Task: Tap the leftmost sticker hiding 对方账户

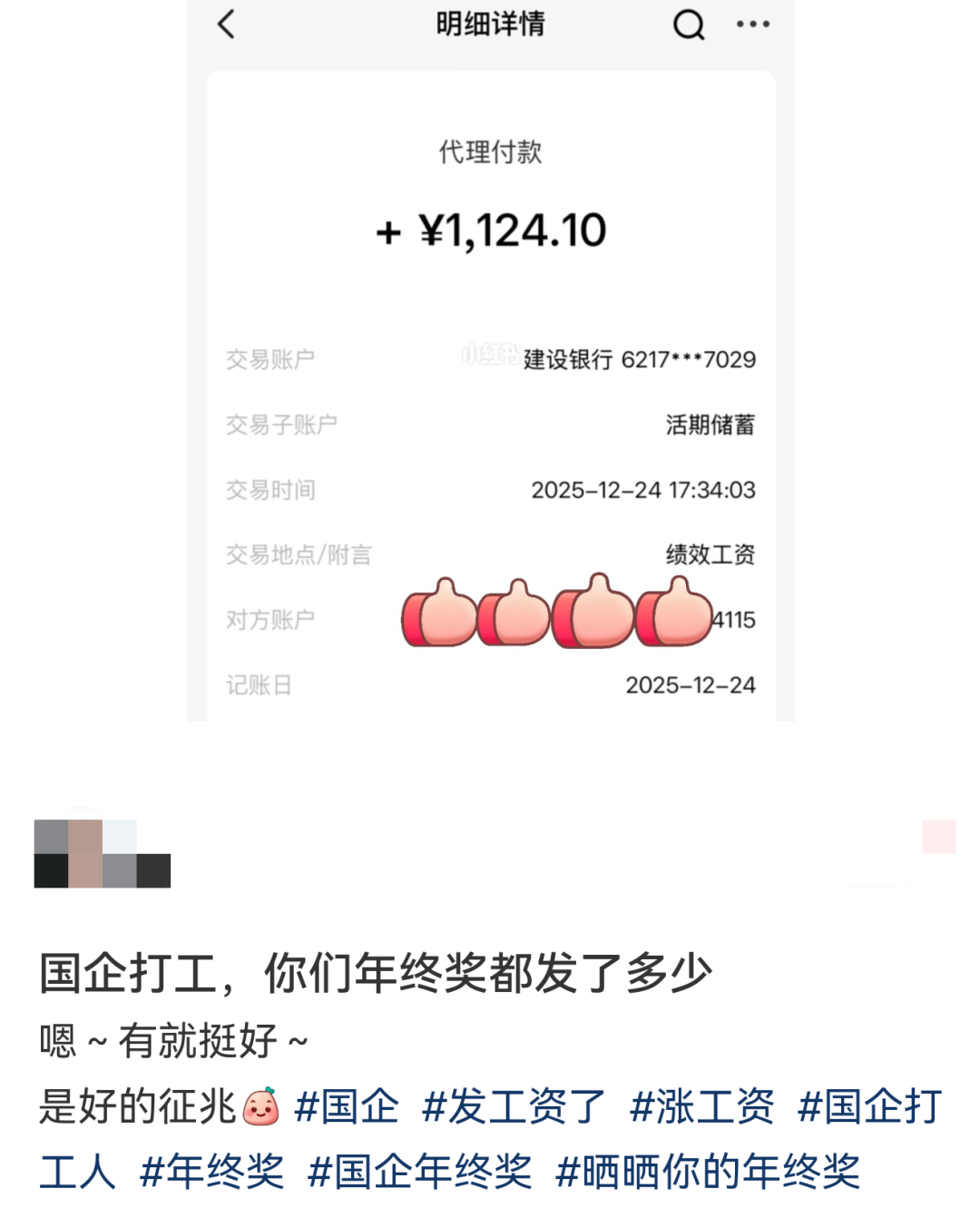Action: (438, 617)
